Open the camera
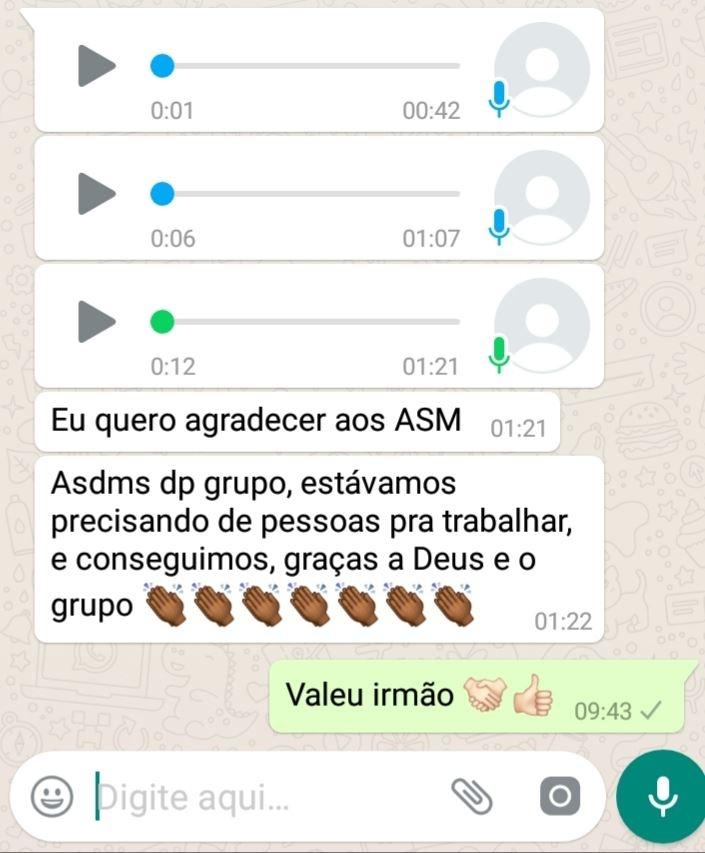The image size is (705, 853). (x=559, y=797)
